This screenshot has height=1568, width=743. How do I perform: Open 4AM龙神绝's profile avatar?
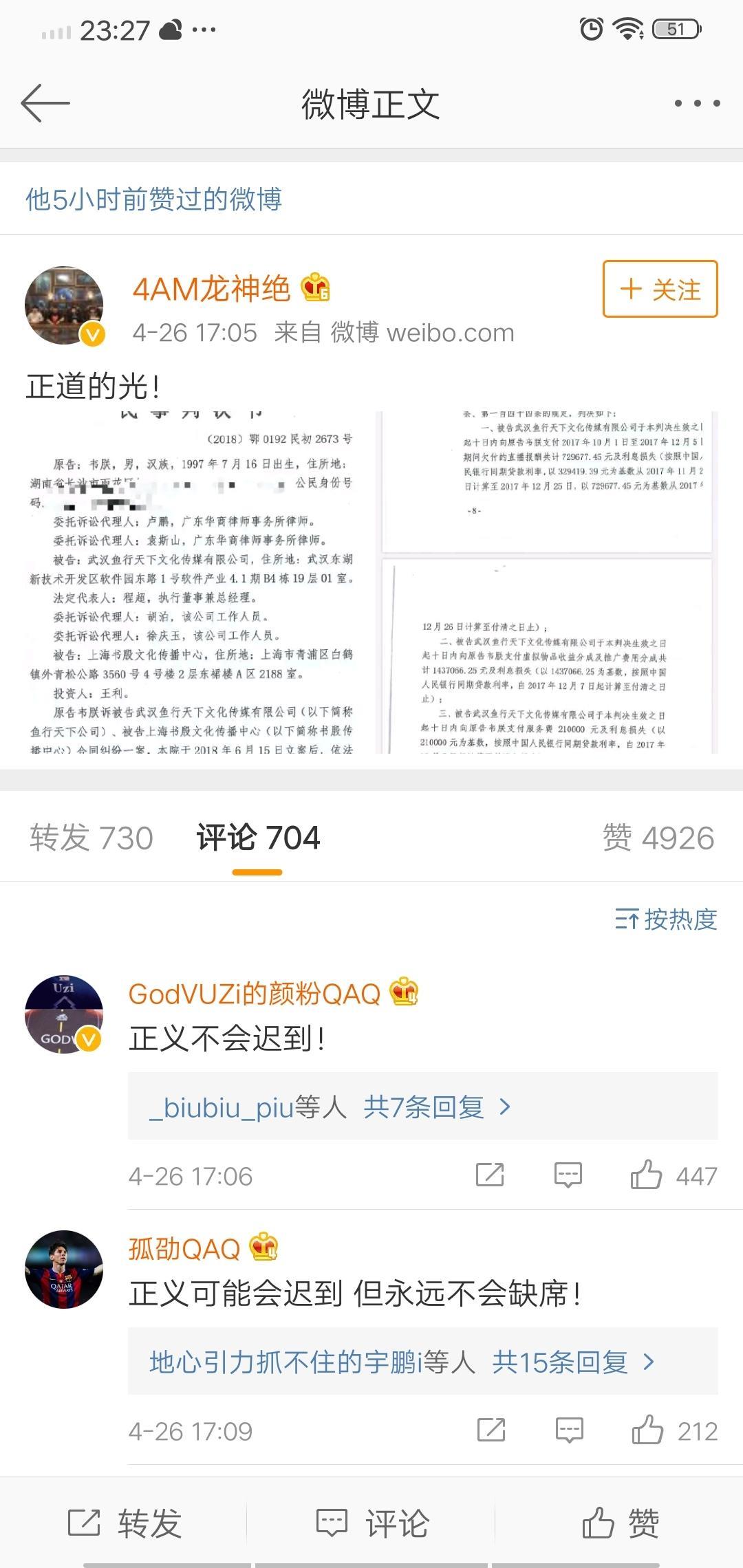point(64,305)
